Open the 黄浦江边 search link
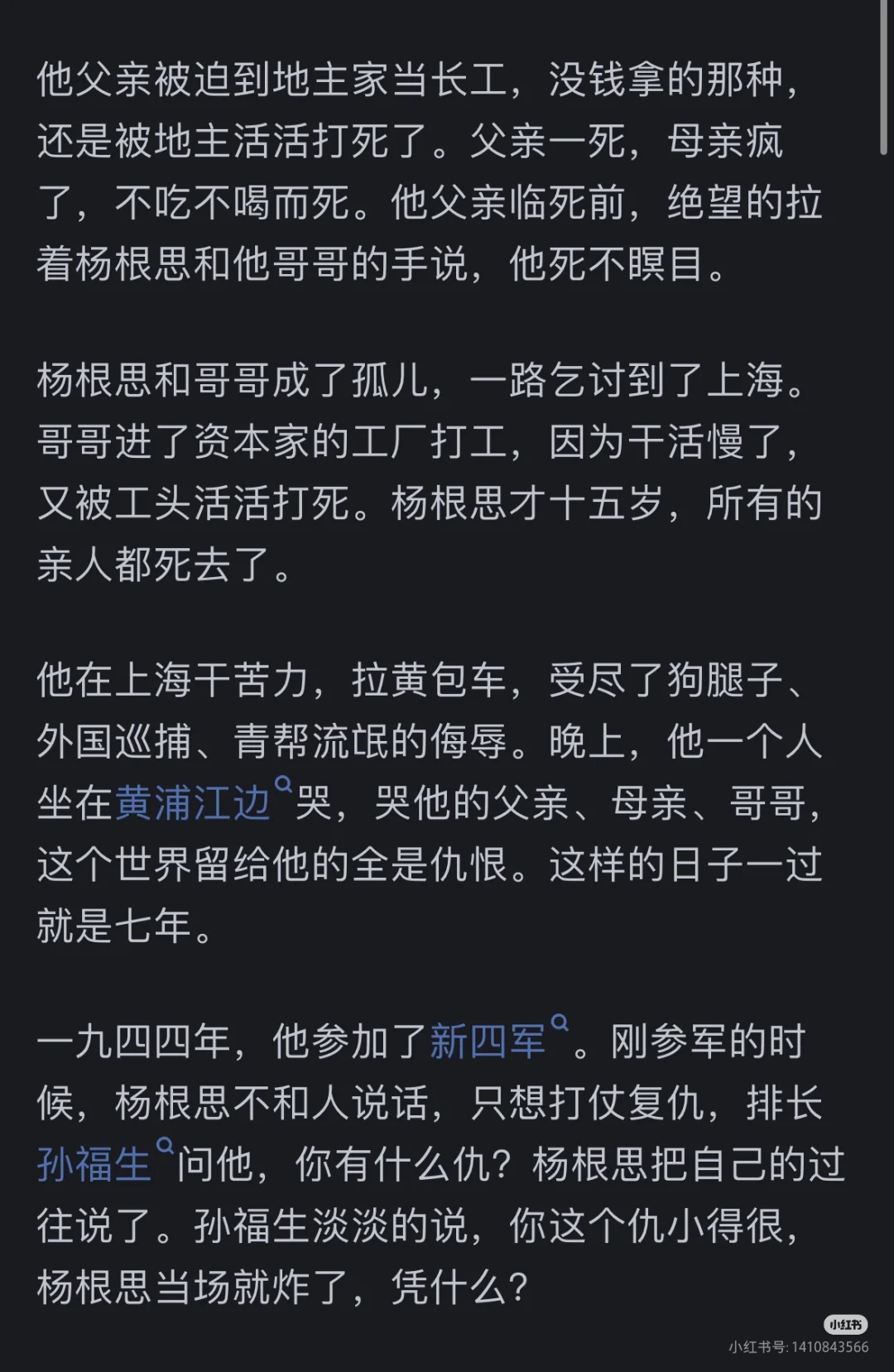Image resolution: width=894 pixels, height=1372 pixels. pyautogui.click(x=193, y=802)
